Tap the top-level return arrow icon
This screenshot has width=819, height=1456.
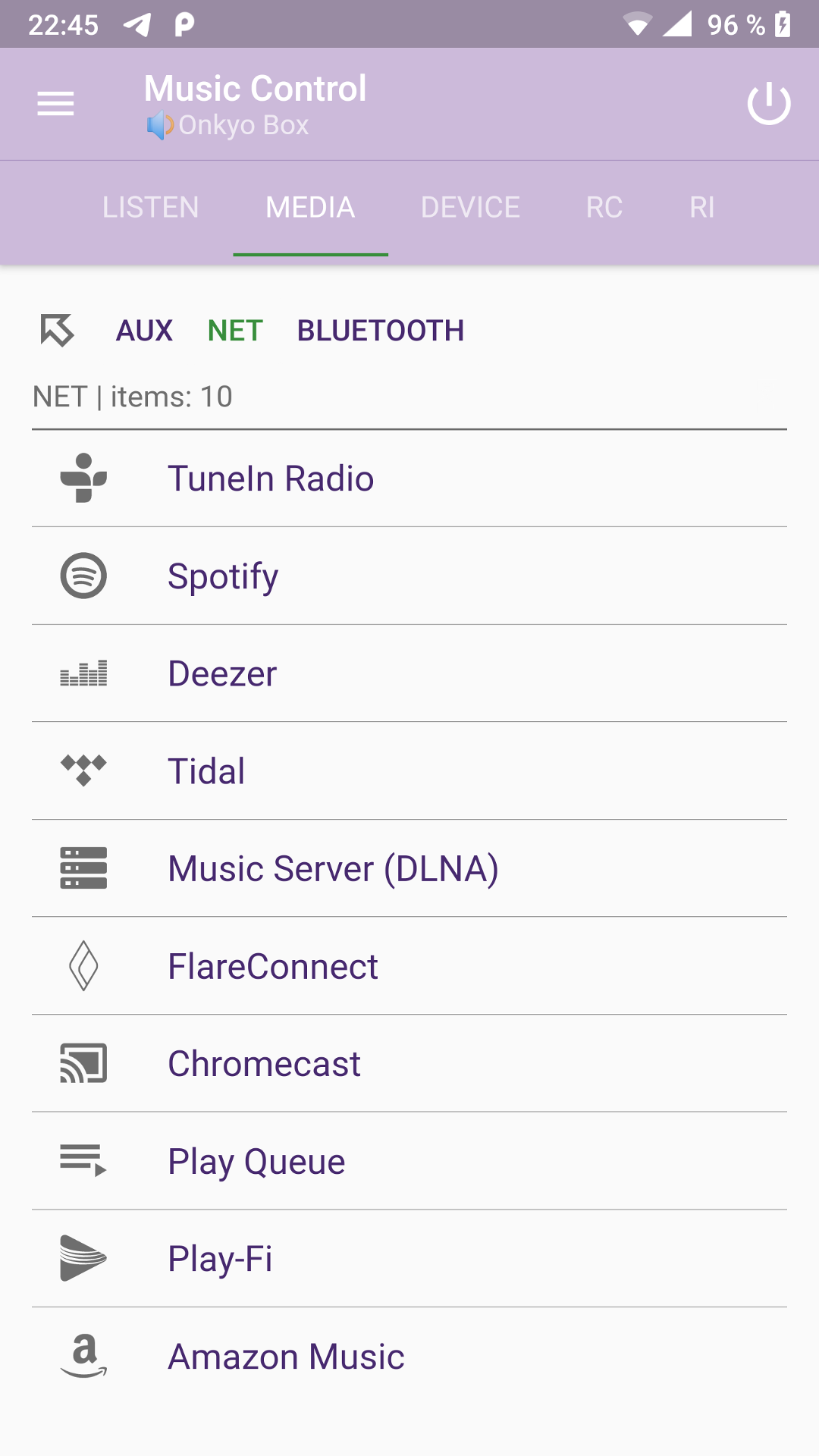(x=57, y=330)
